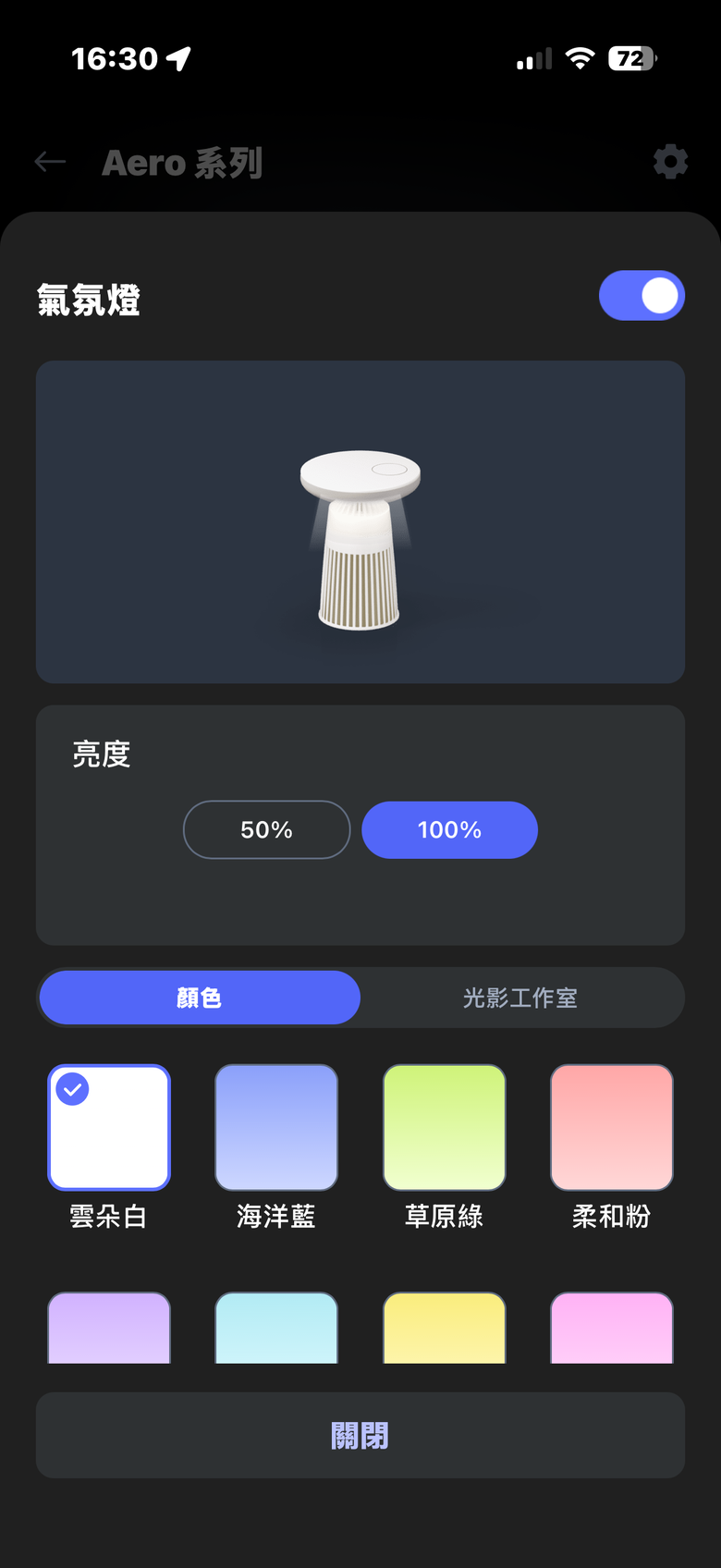Select the 顏色 tab

coord(200,998)
